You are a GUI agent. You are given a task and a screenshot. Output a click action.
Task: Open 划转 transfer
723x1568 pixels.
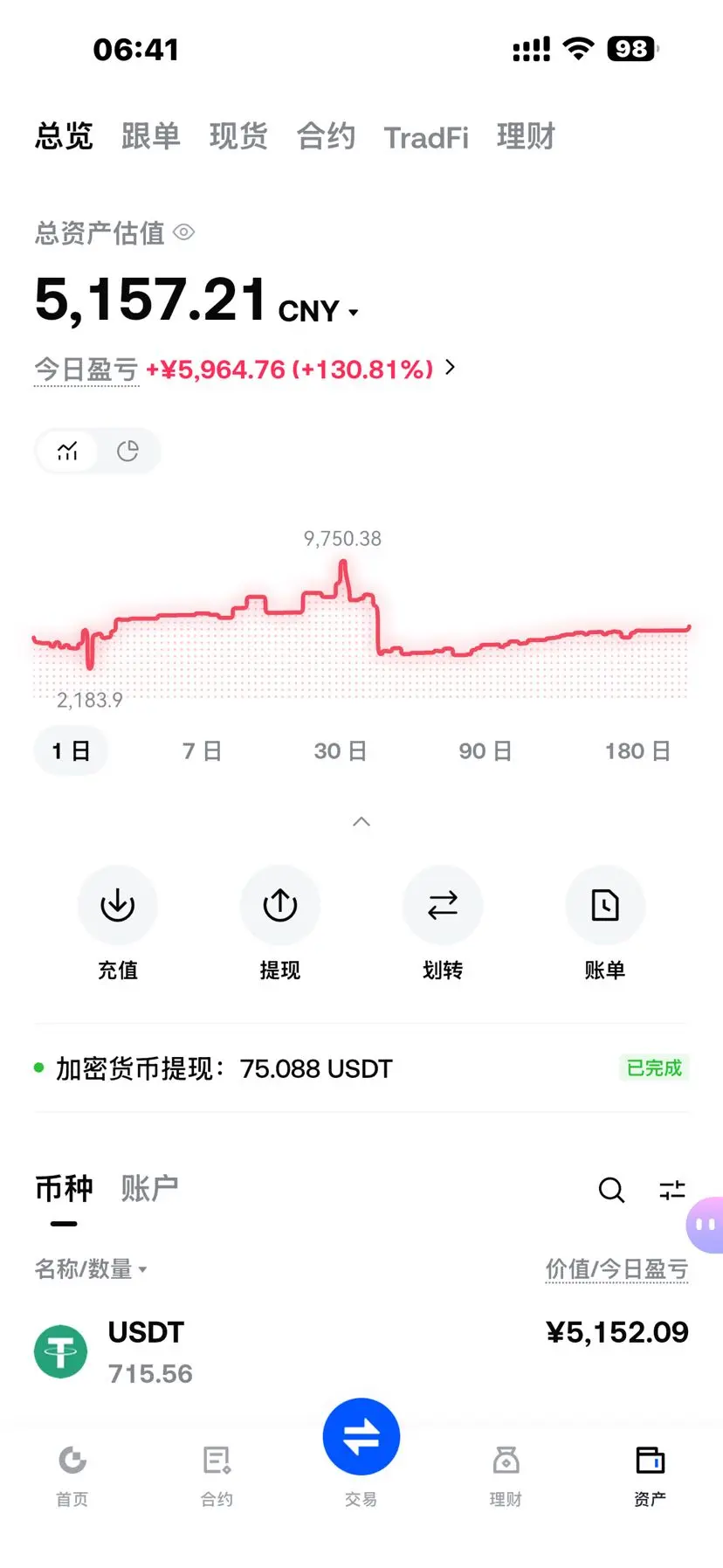[443, 906]
